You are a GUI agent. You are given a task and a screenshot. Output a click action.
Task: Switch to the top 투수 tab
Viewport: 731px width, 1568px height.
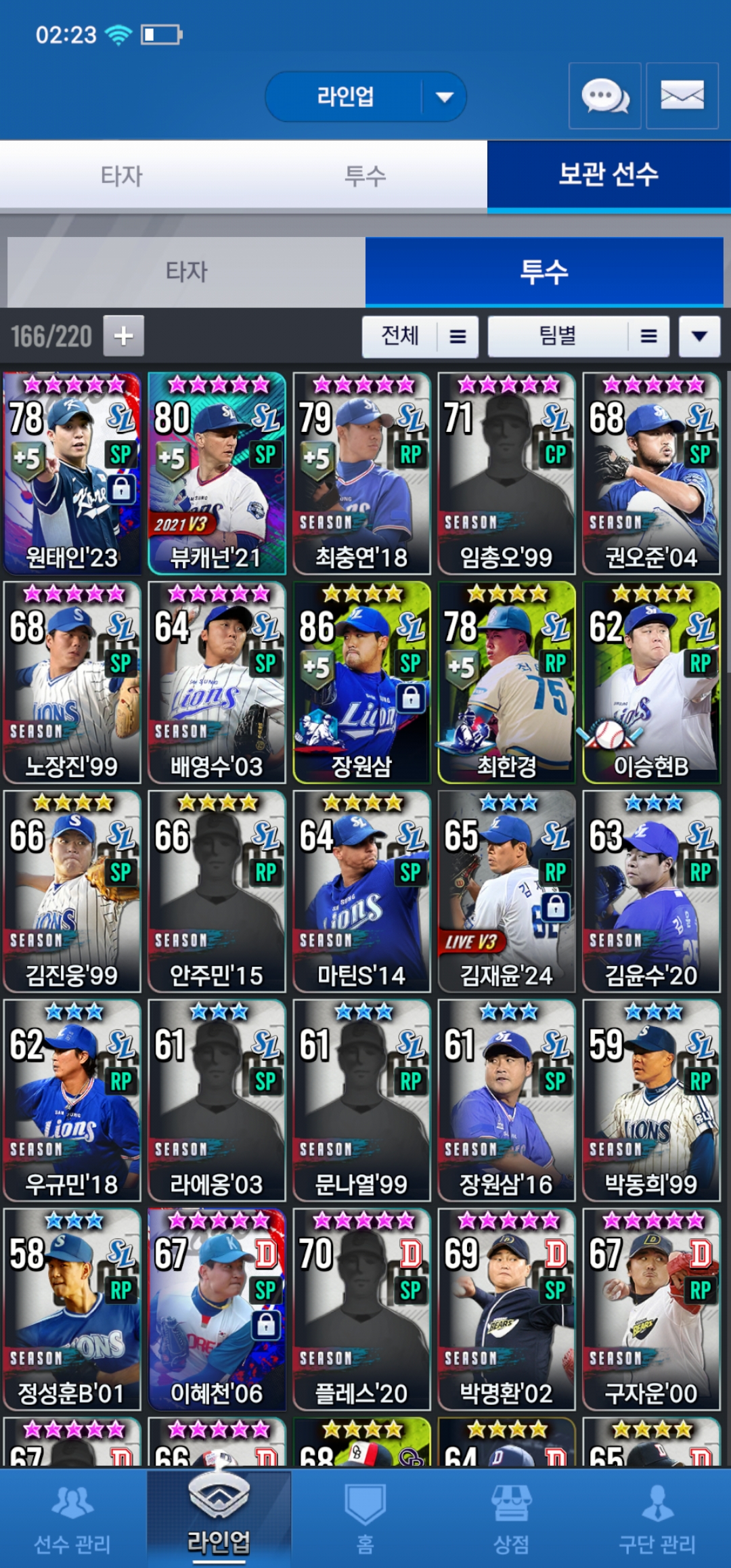click(x=365, y=176)
